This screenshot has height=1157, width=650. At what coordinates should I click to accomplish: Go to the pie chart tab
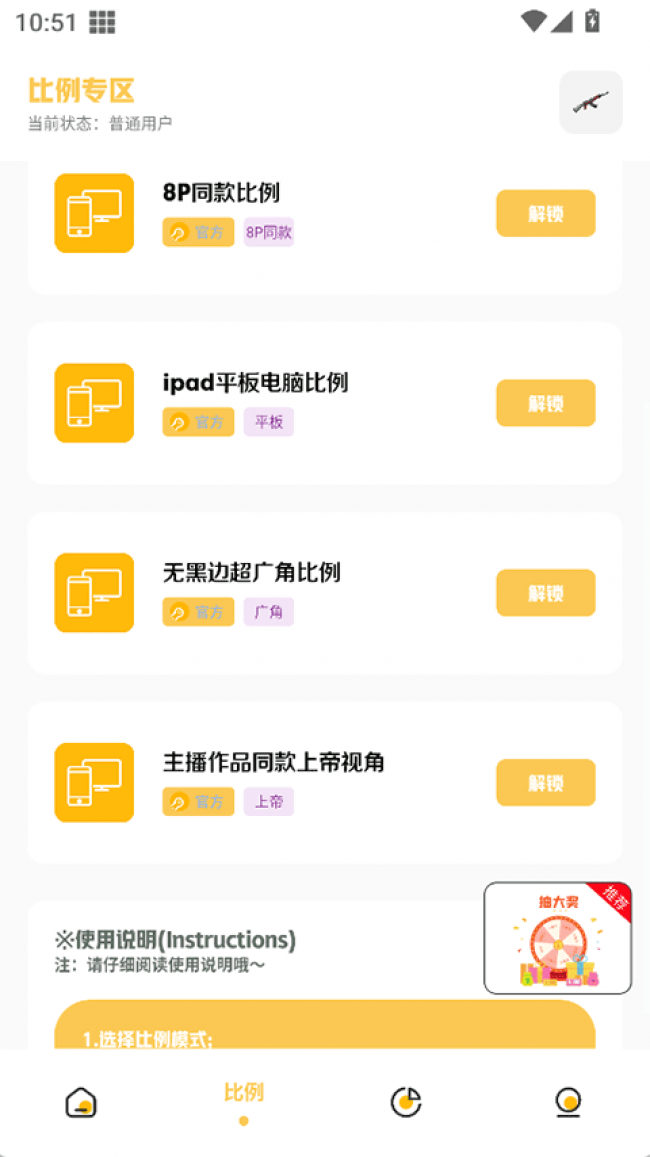coord(405,1103)
